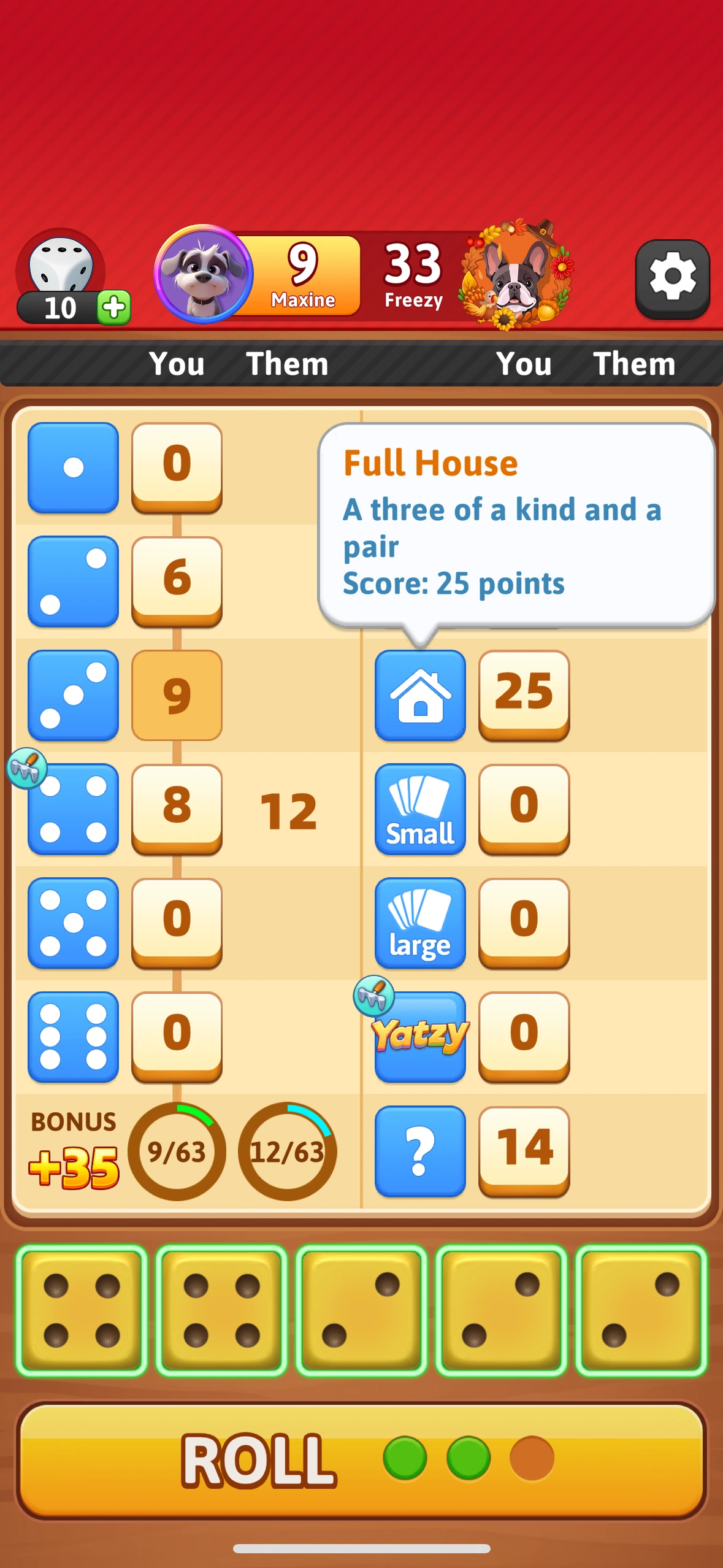Select the zero score for Small straight
Image resolution: width=723 pixels, height=1568 pixels.
524,809
